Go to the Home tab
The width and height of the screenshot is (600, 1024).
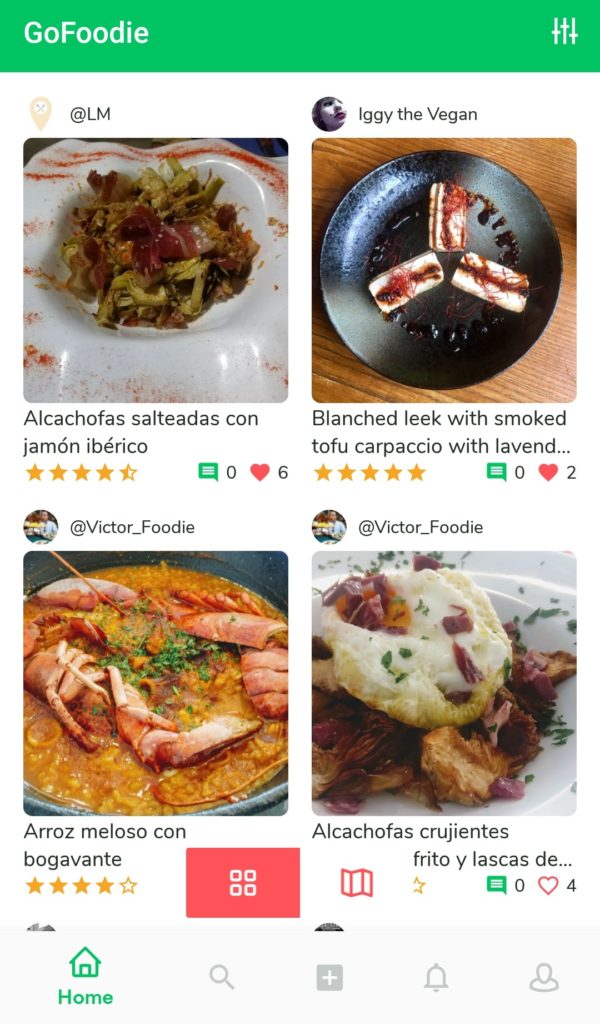click(85, 977)
